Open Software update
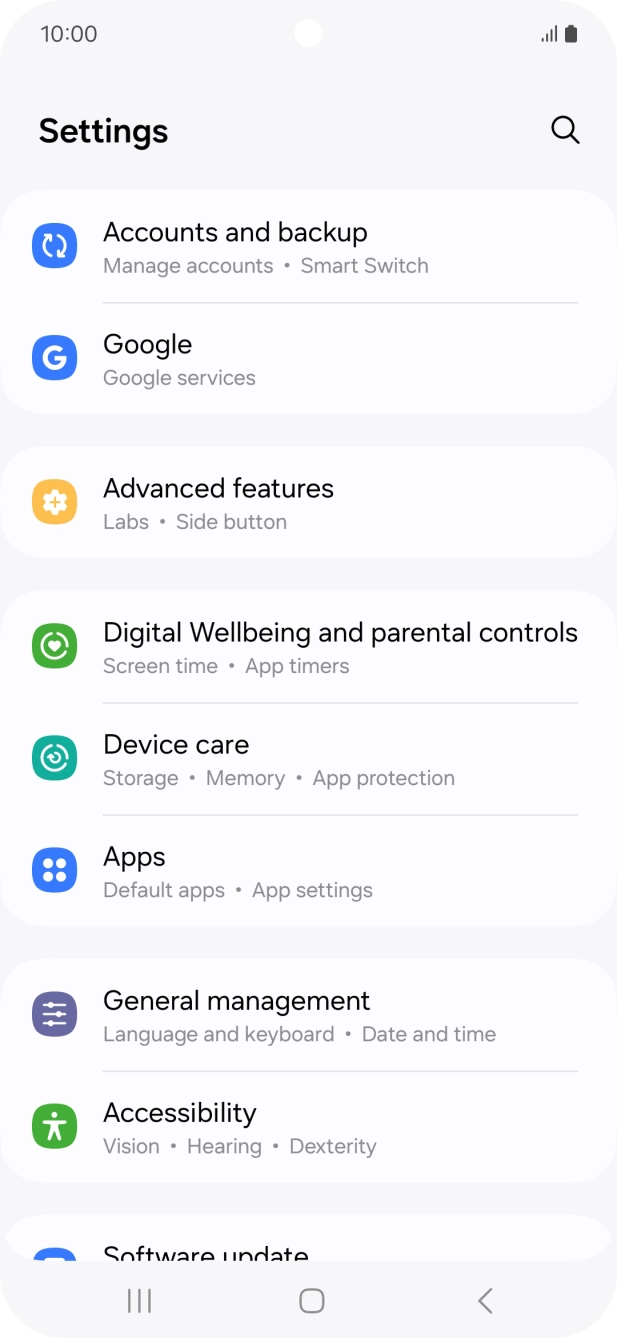The height and width of the screenshot is (1338, 617). [308, 1240]
